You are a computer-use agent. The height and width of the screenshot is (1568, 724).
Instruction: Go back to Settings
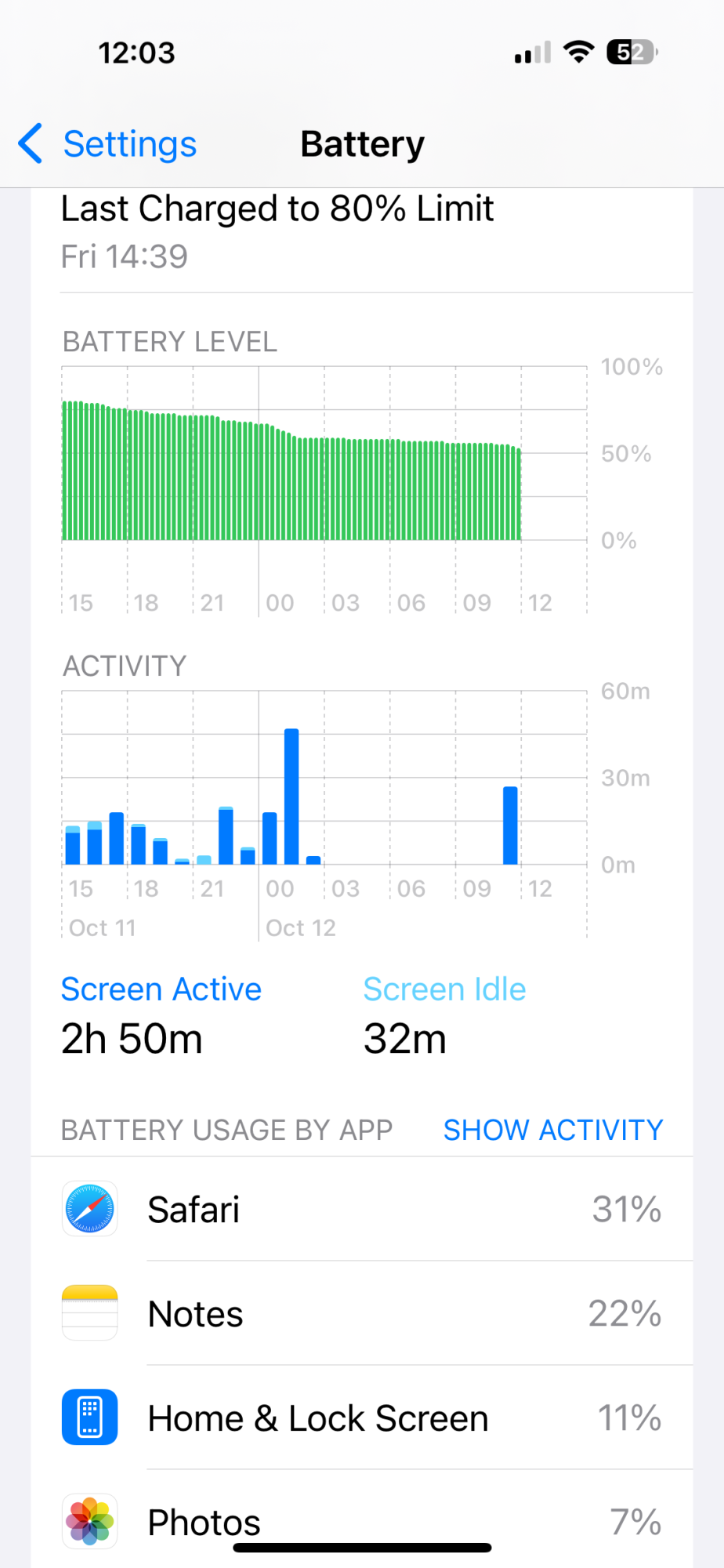(x=108, y=144)
